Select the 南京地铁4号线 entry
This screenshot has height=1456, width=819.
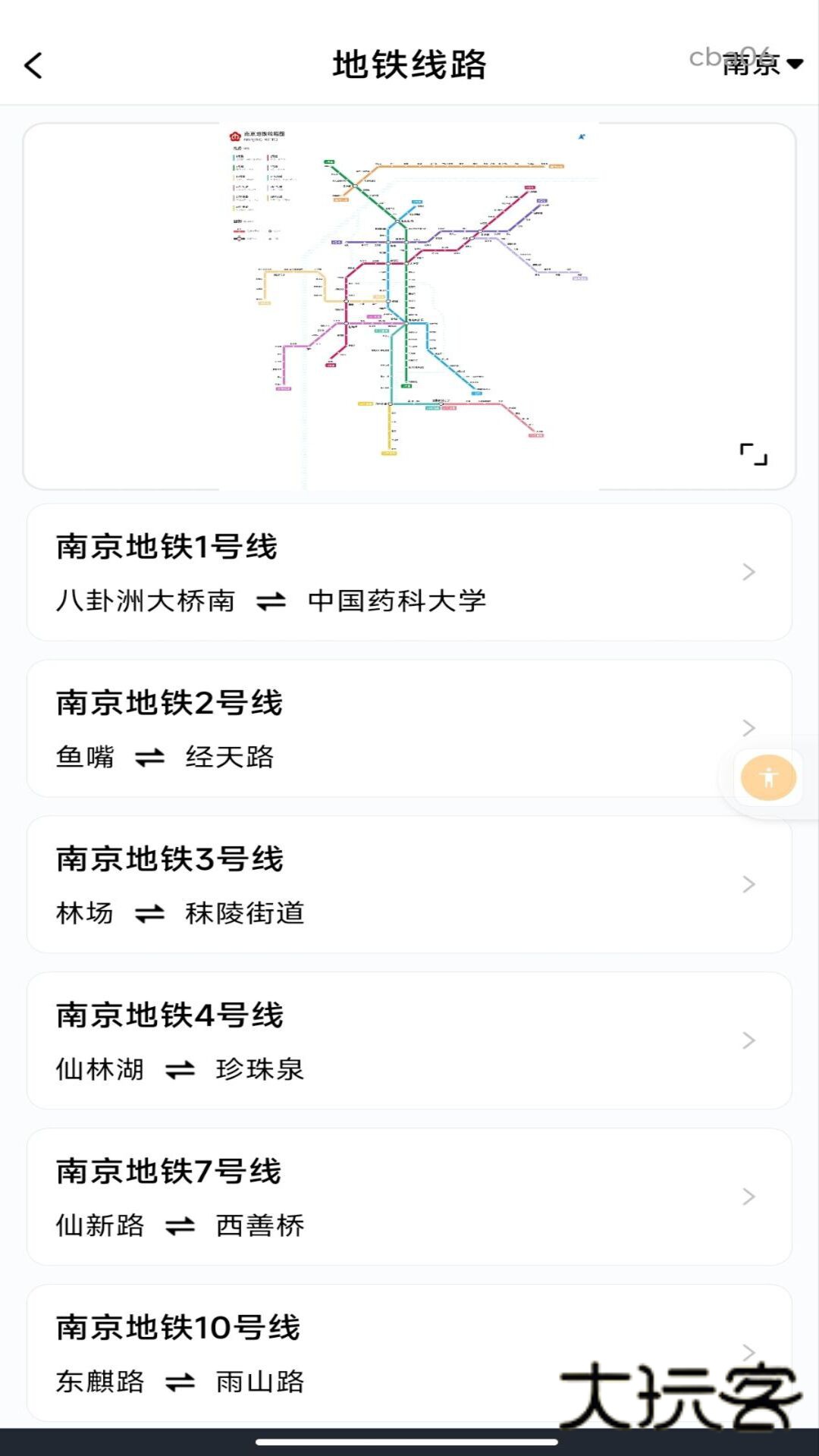pos(409,1040)
